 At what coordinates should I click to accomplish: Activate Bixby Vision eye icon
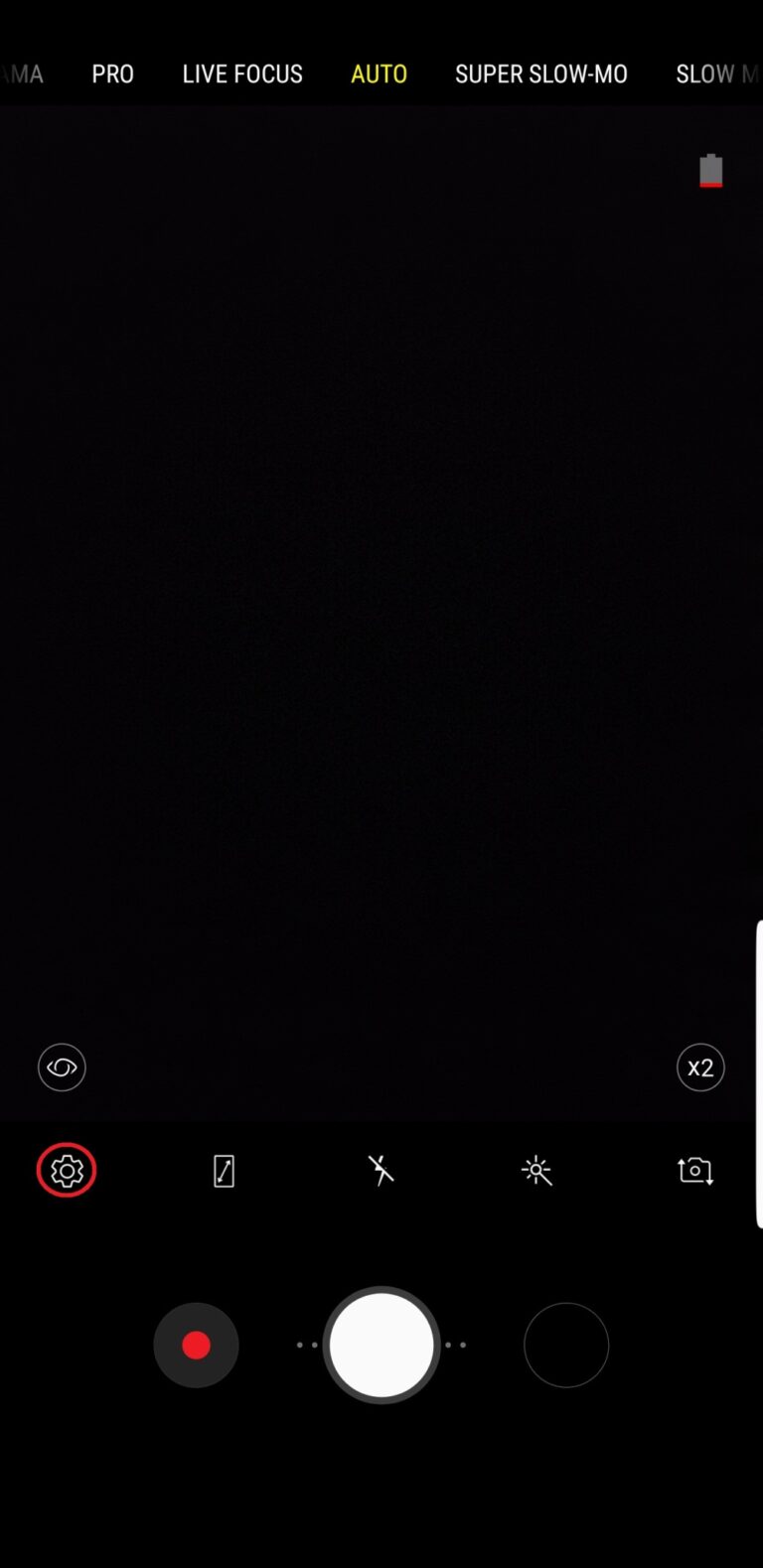pyautogui.click(x=62, y=1068)
